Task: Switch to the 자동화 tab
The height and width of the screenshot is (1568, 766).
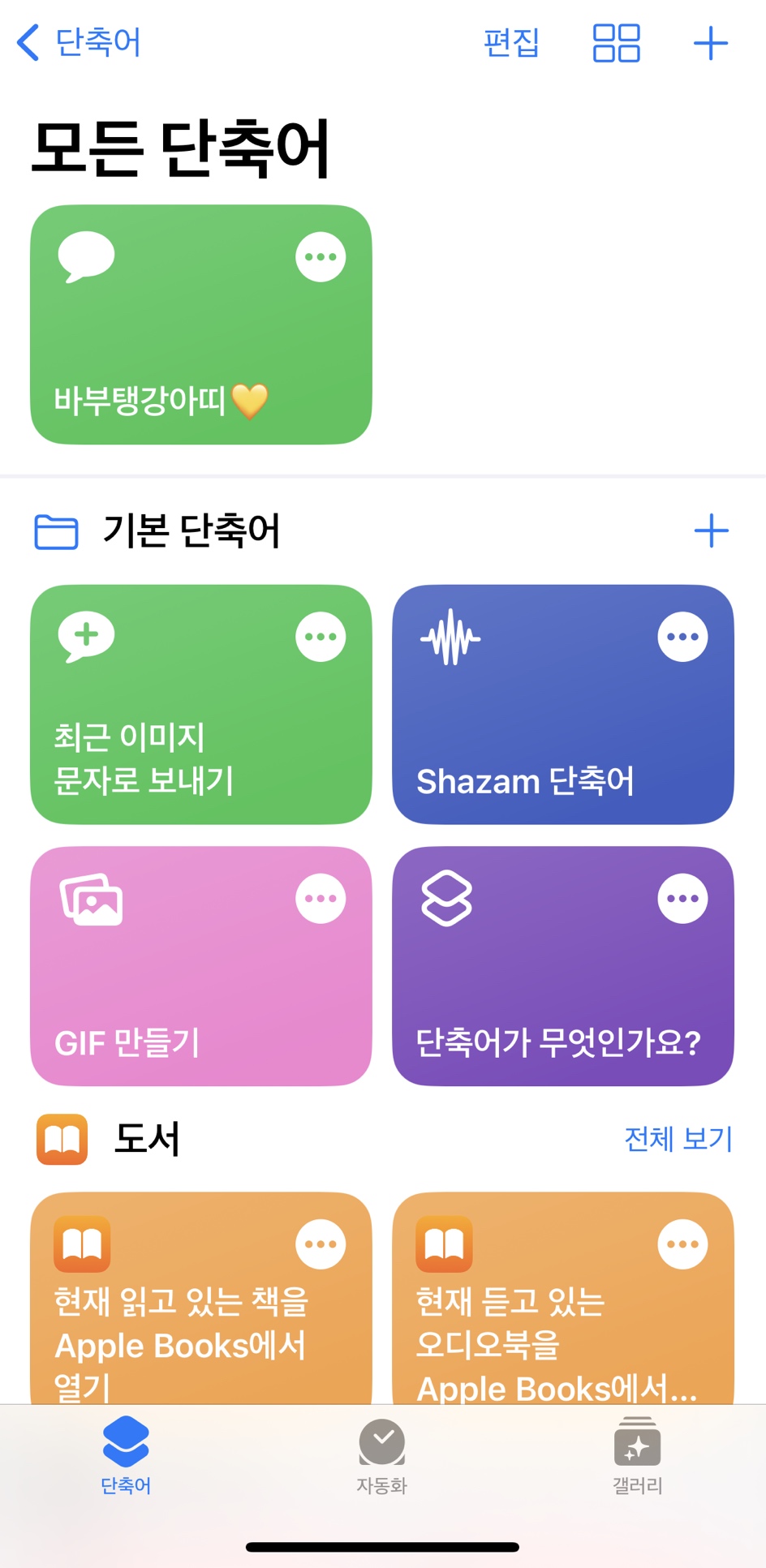Action: 381,1457
